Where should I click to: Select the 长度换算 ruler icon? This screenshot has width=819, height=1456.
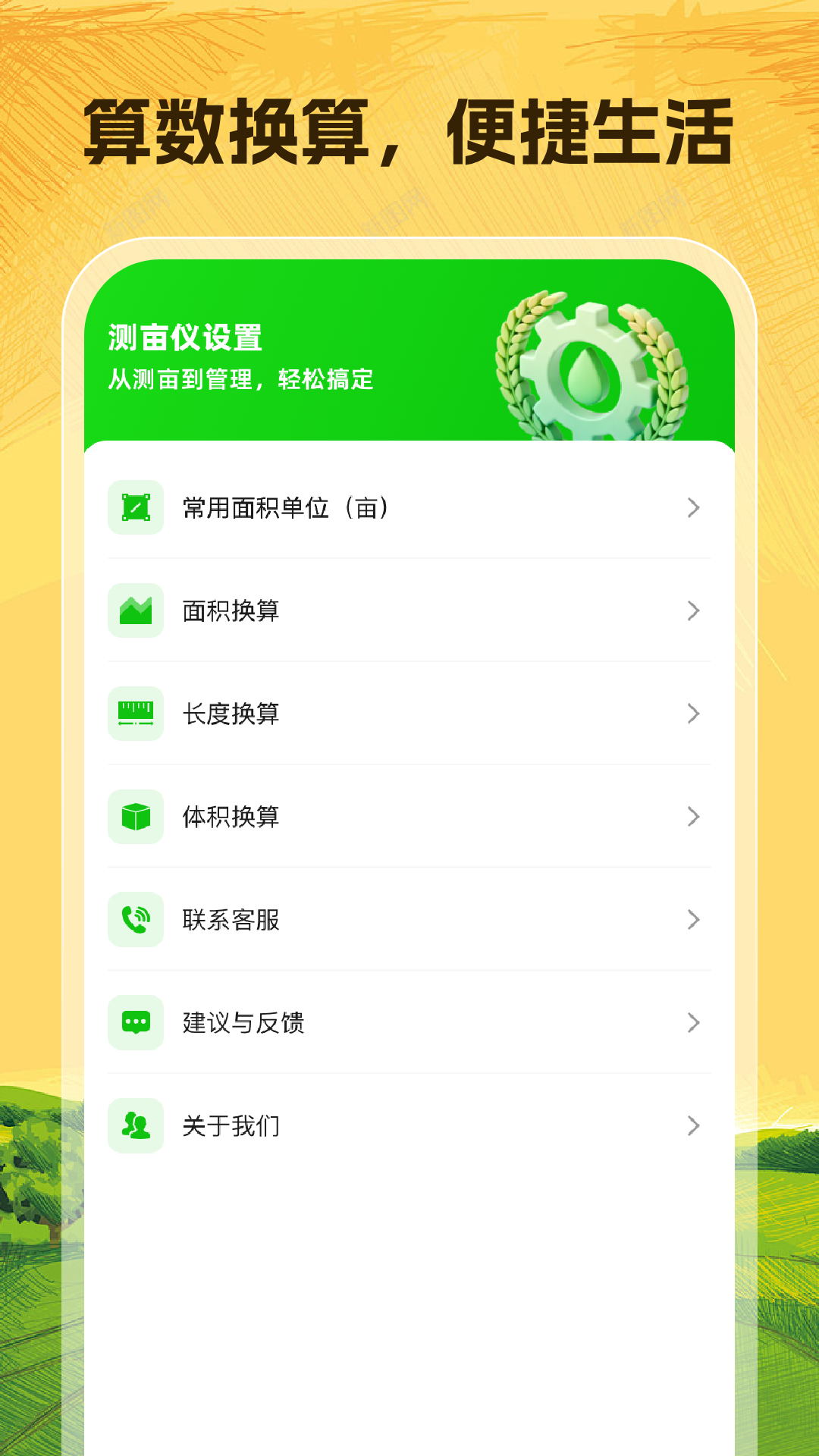(136, 714)
